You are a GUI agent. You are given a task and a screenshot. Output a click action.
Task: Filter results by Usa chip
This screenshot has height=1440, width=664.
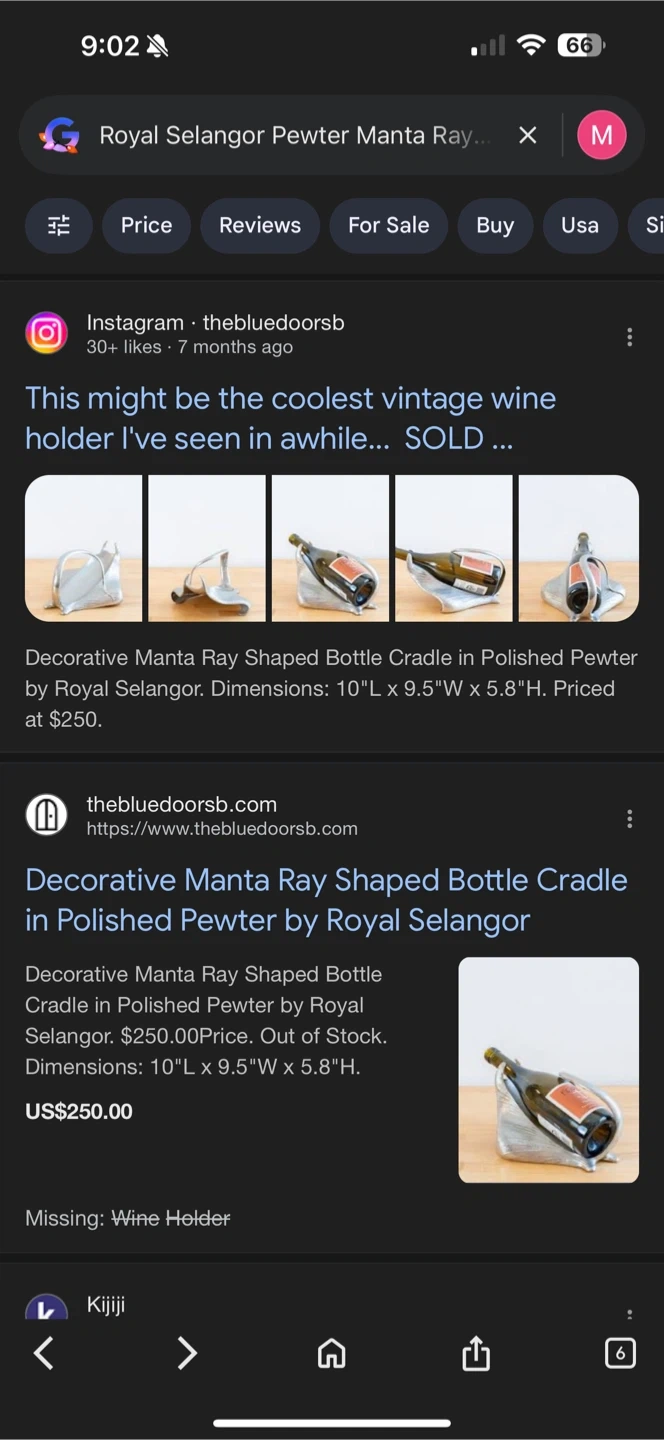pos(580,225)
